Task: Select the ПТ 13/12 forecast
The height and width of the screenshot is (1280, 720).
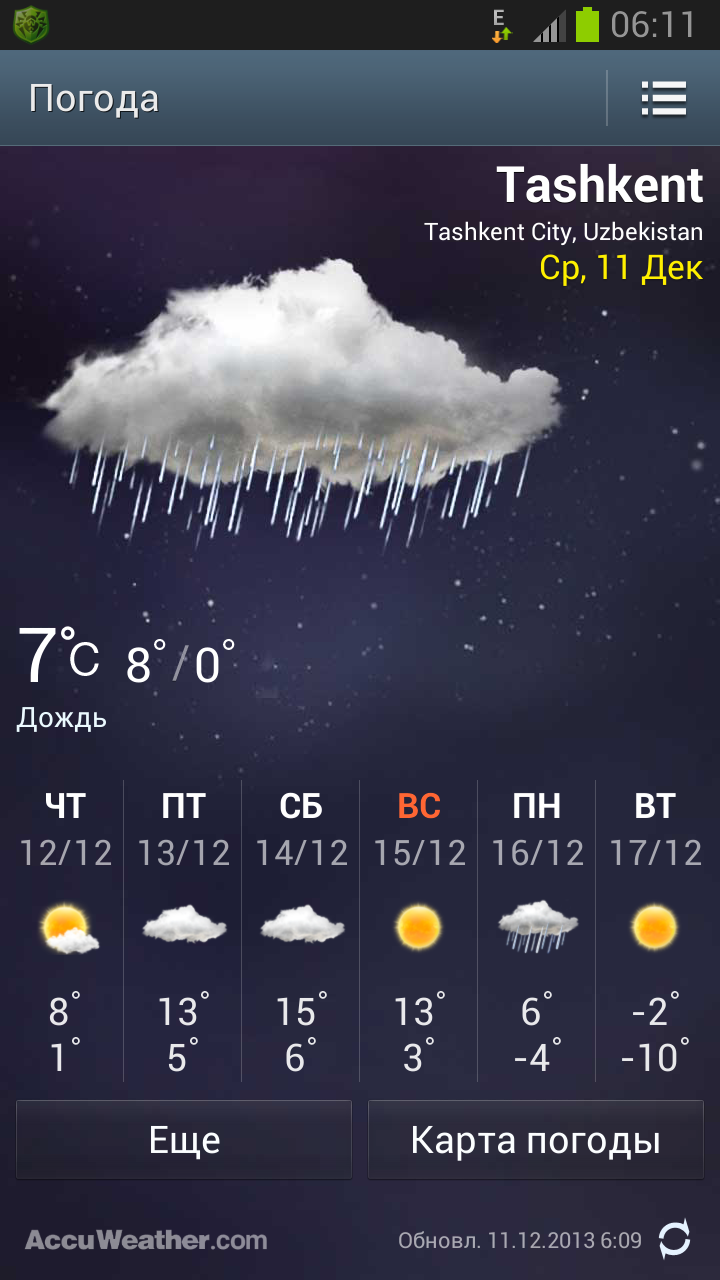Action: pos(183,930)
